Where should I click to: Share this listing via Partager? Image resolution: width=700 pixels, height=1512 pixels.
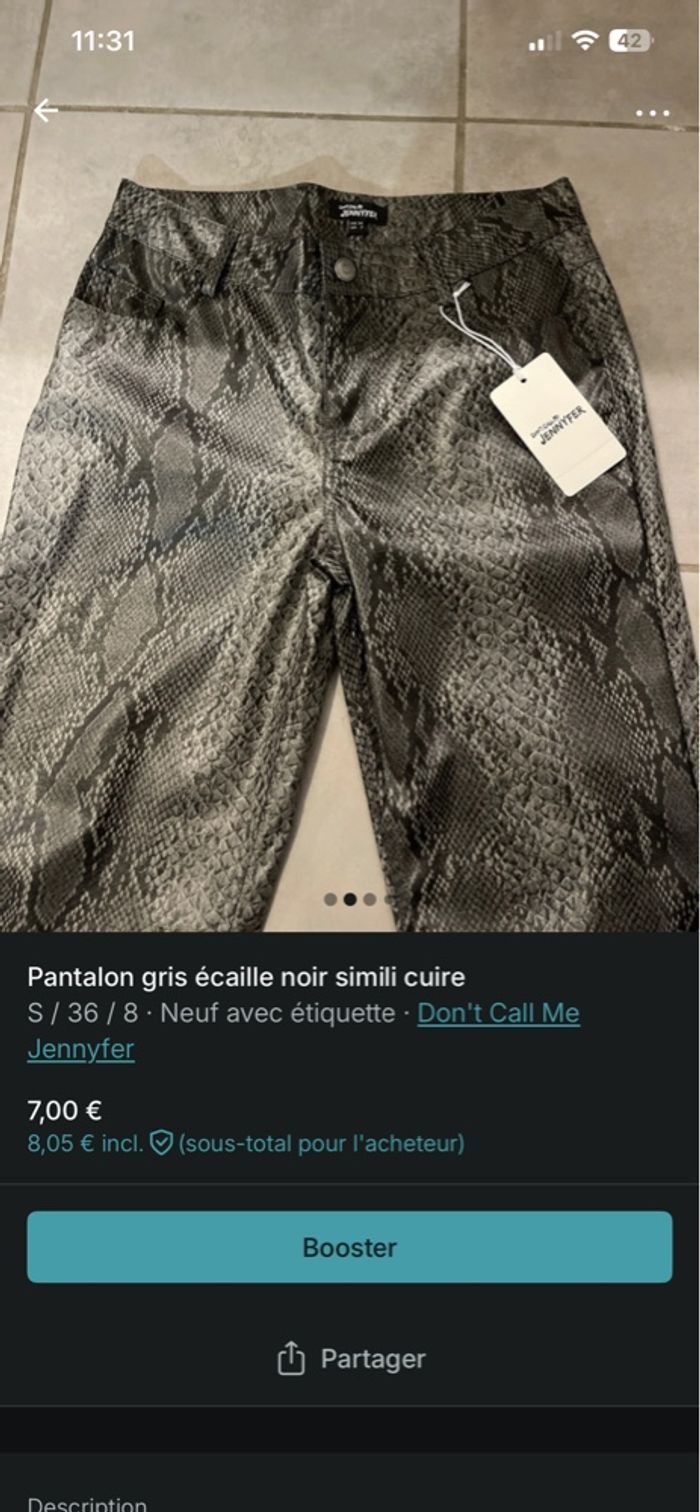point(350,1359)
